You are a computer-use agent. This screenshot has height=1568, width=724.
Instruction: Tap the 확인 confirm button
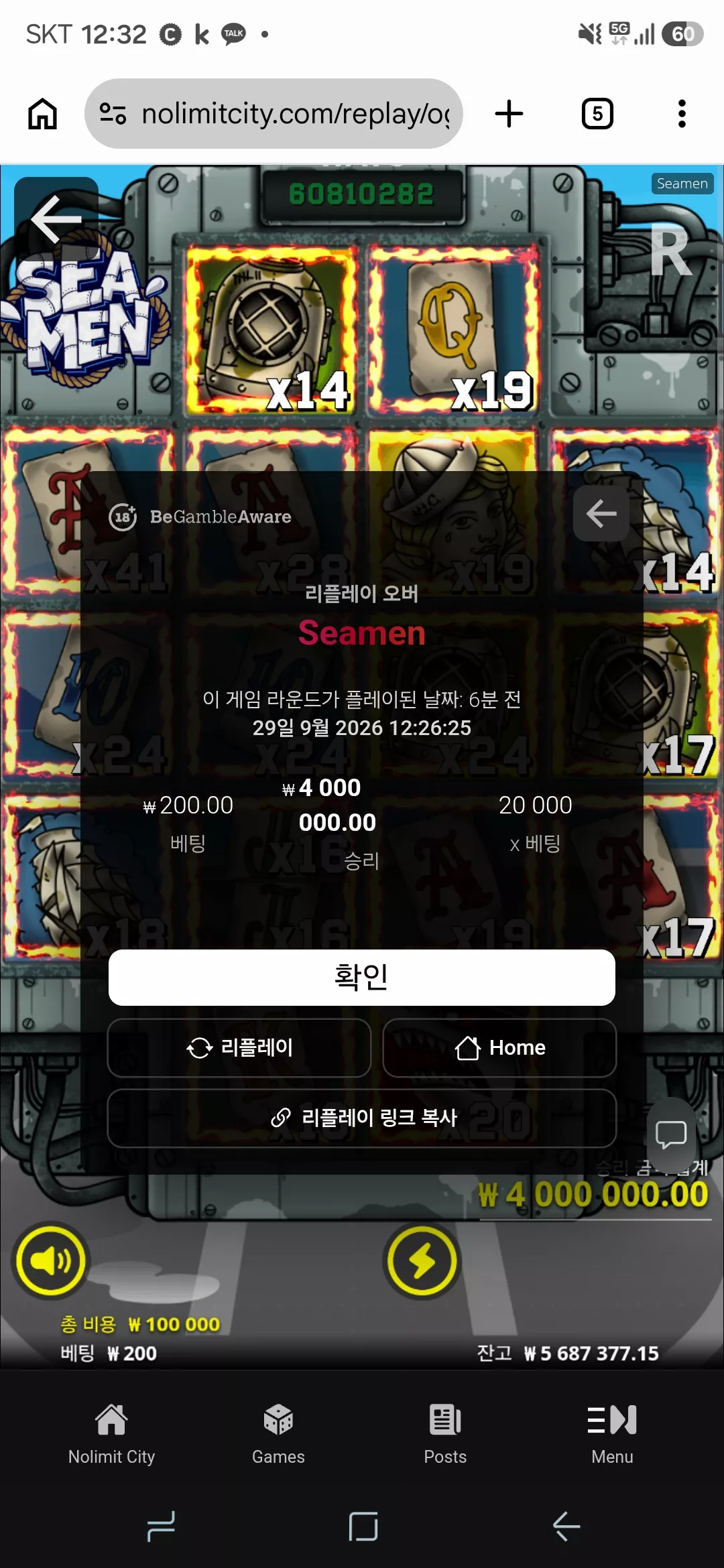pyautogui.click(x=362, y=977)
